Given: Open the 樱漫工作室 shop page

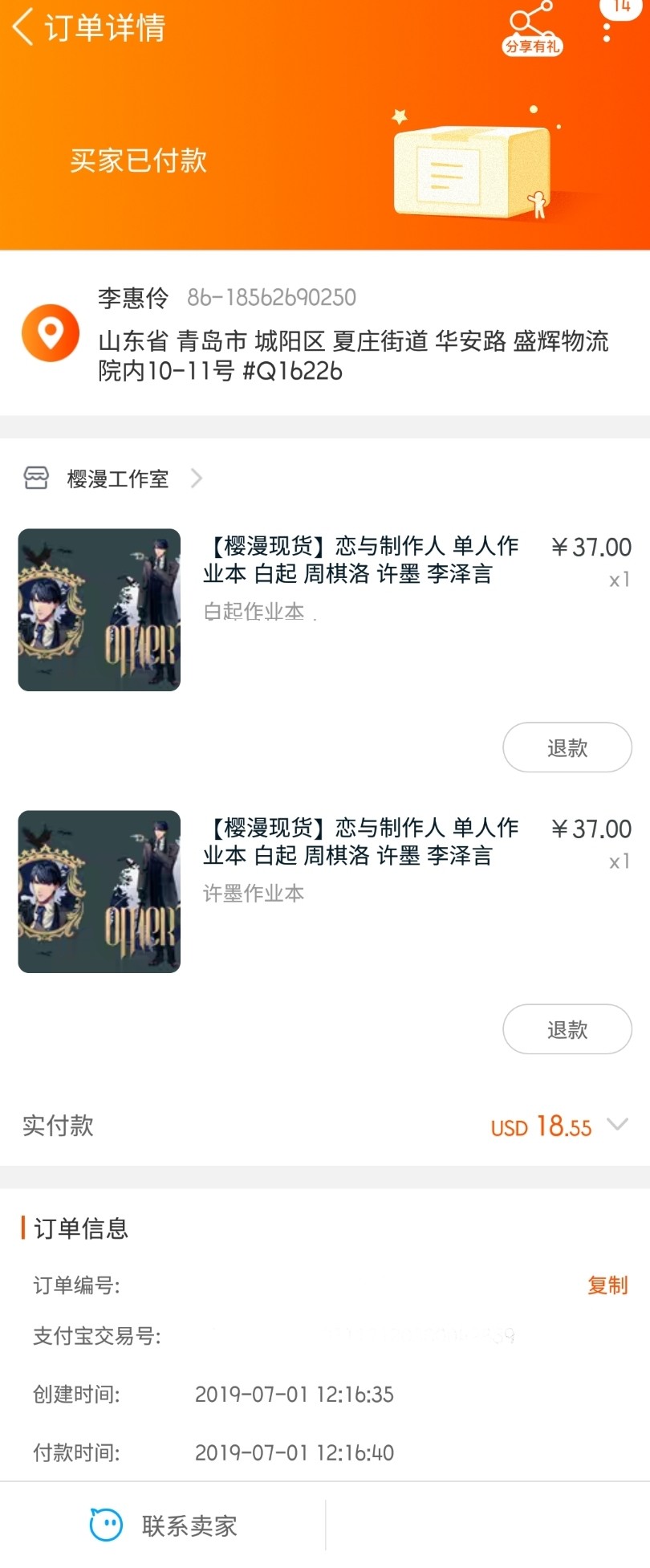Looking at the screenshot, I should [117, 479].
